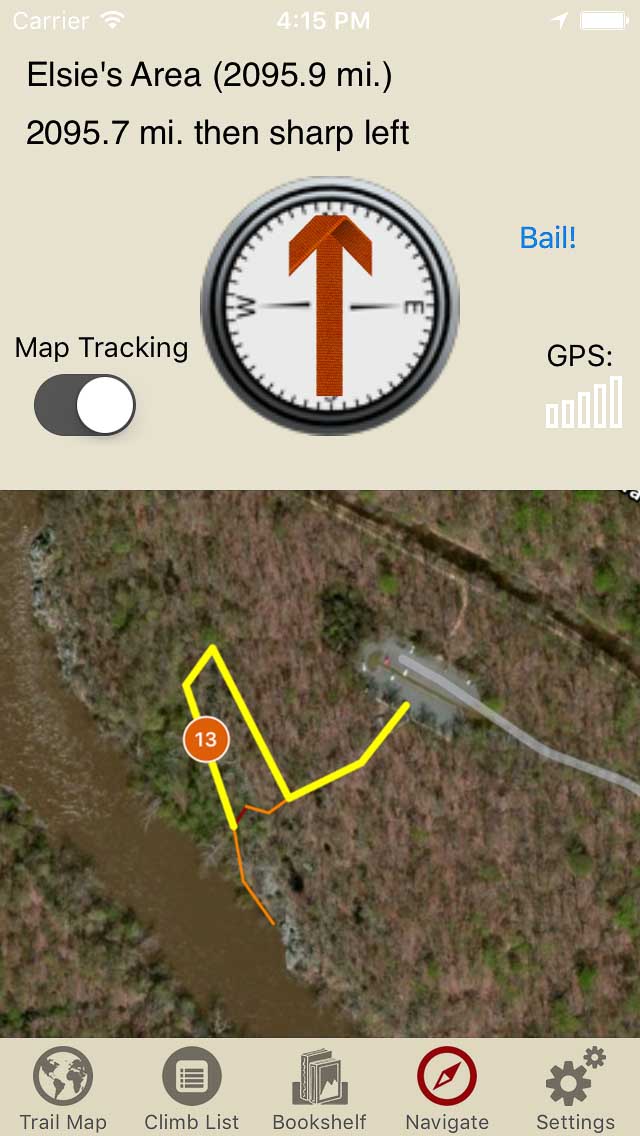Image resolution: width=640 pixels, height=1136 pixels.
Task: Select map marker number 13
Action: pyautogui.click(x=206, y=740)
